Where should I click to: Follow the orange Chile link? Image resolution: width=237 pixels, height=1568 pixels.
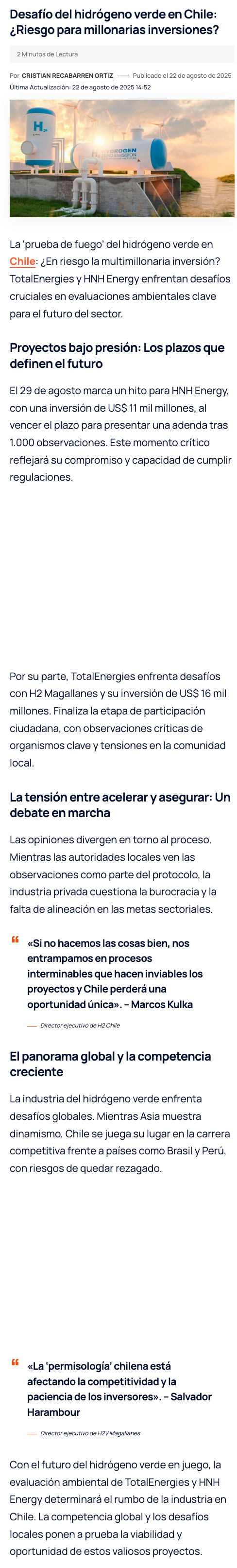pos(22,261)
